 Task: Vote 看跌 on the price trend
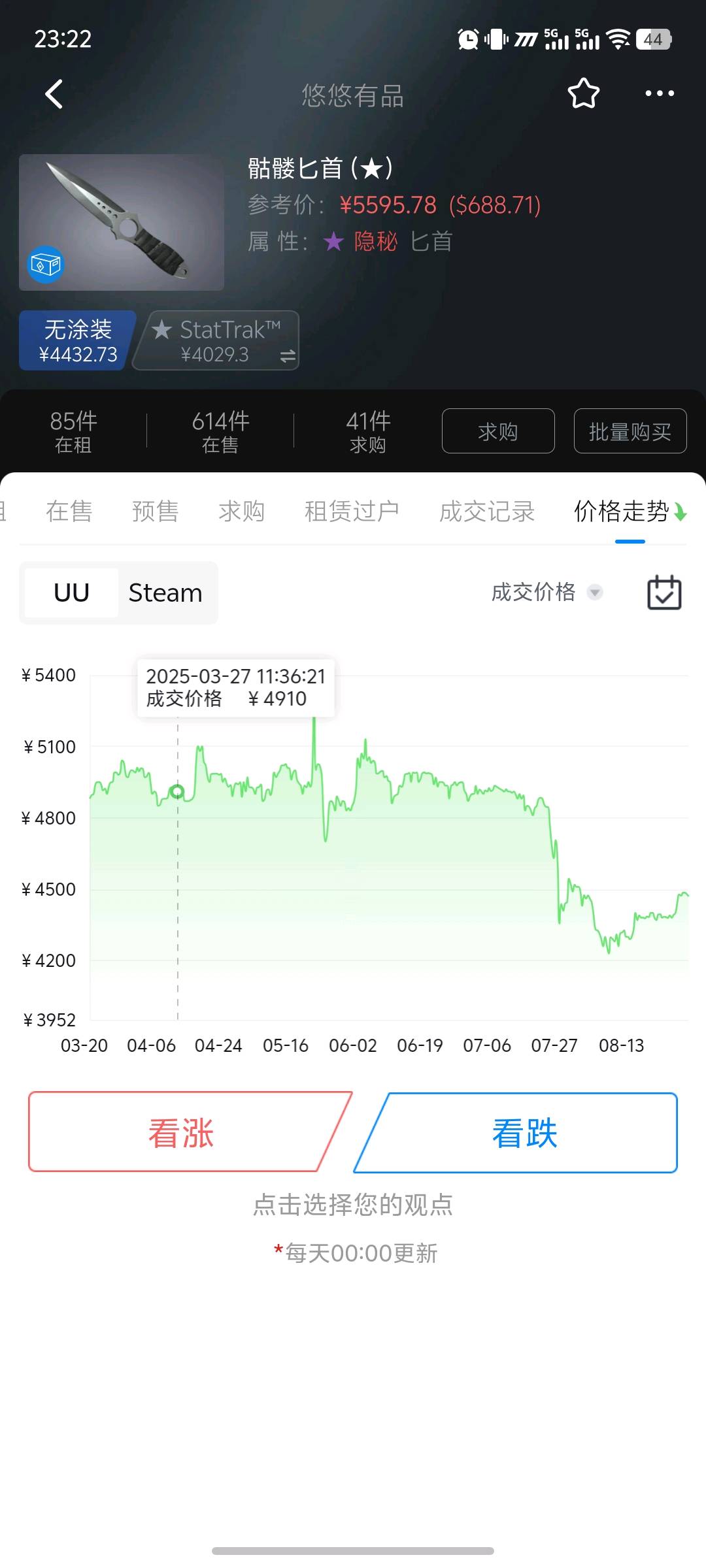click(x=516, y=1132)
